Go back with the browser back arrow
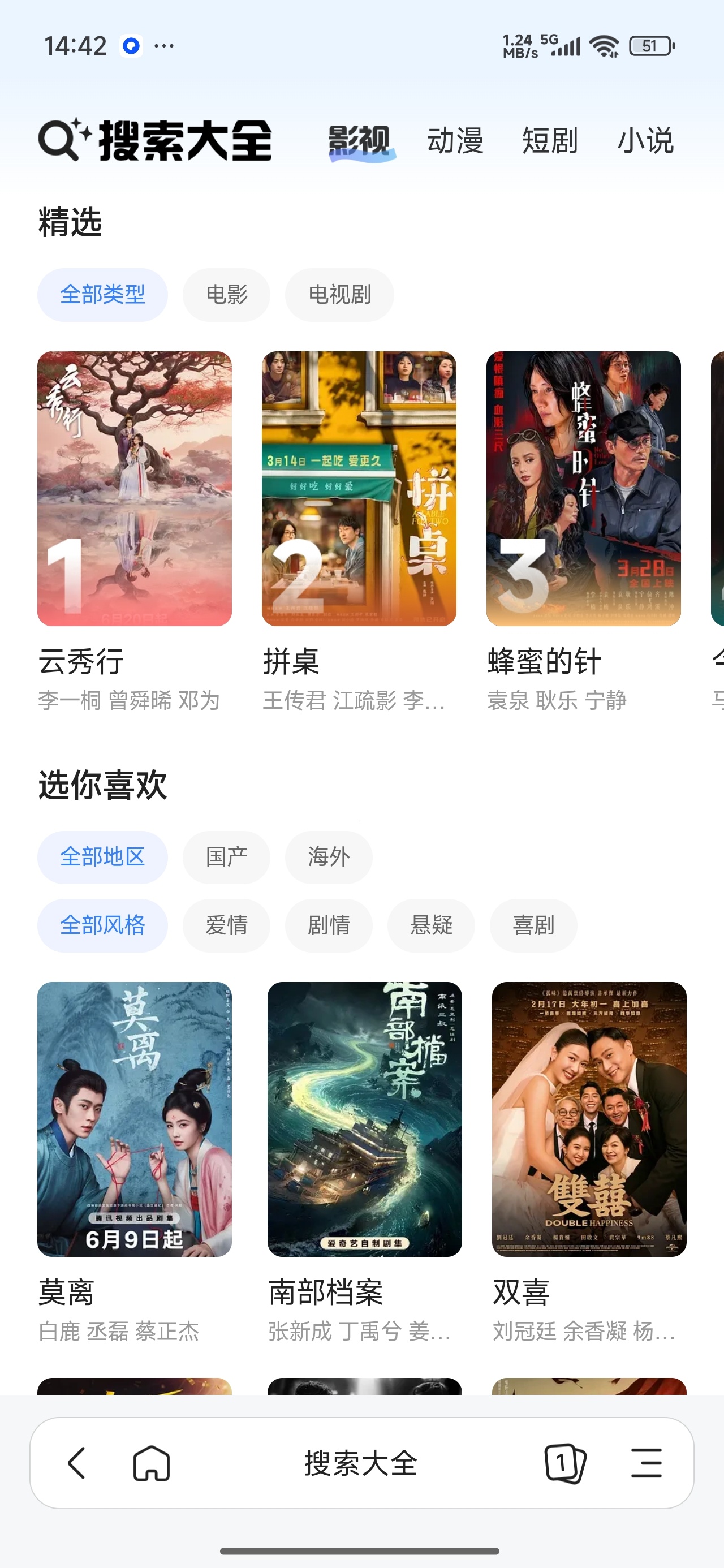This screenshot has width=724, height=1568. click(x=77, y=1463)
